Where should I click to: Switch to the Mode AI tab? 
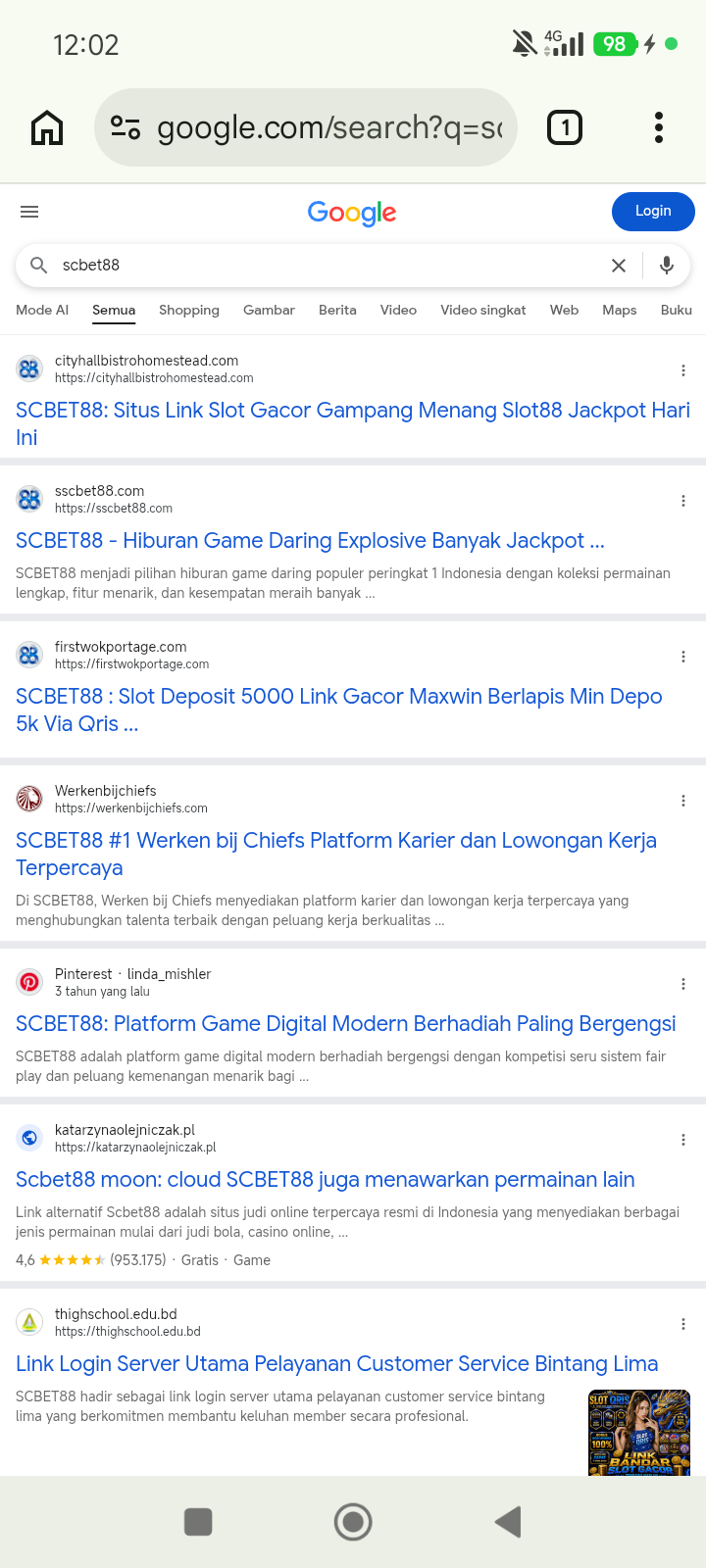[x=42, y=310]
